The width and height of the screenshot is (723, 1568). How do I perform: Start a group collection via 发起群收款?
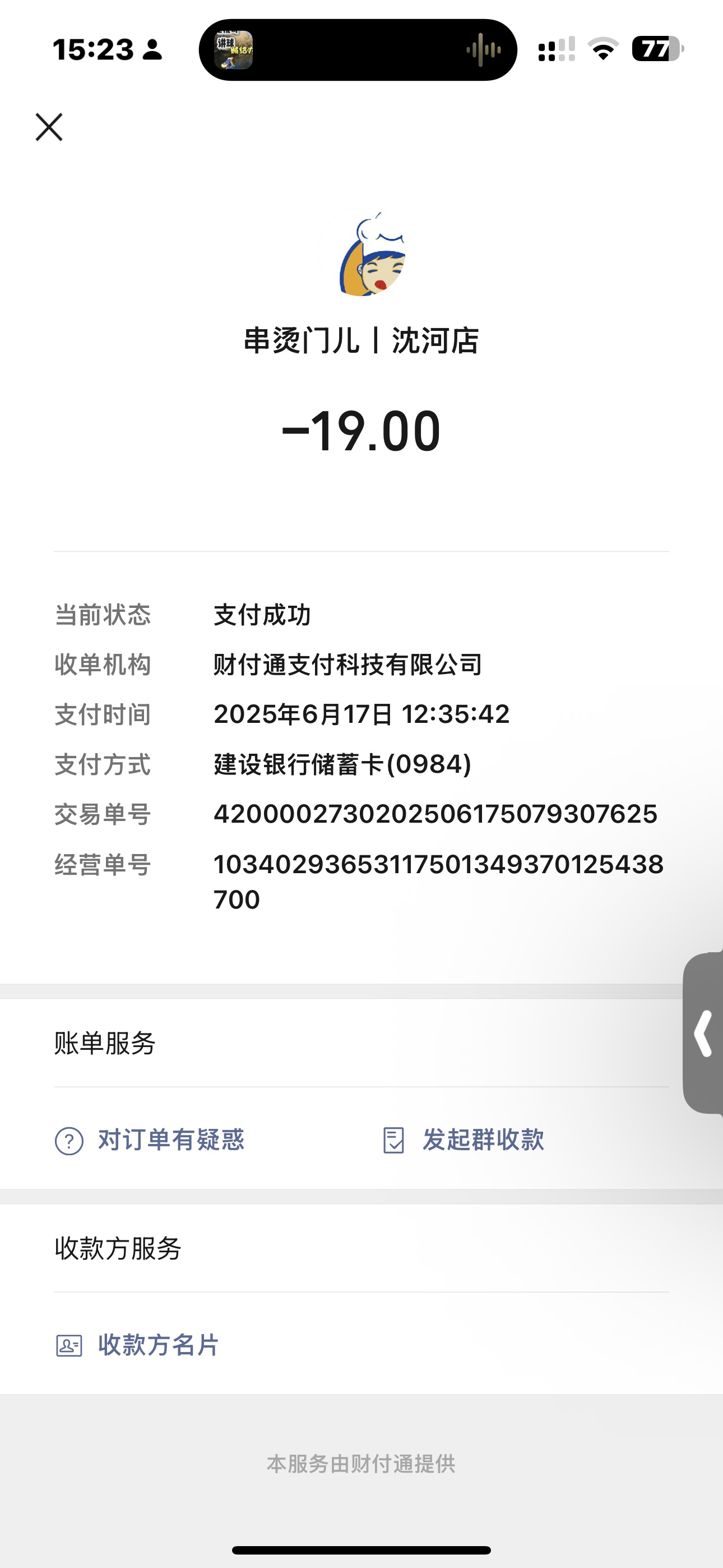coord(464,1140)
